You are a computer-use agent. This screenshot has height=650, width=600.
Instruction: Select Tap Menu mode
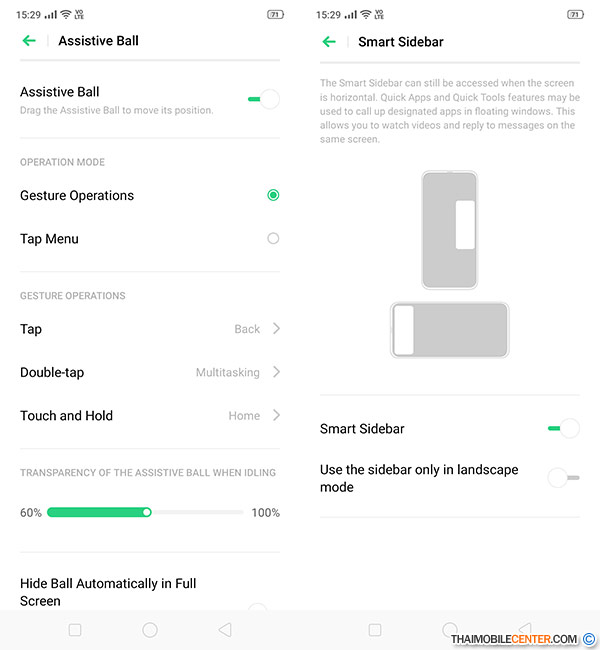(273, 239)
